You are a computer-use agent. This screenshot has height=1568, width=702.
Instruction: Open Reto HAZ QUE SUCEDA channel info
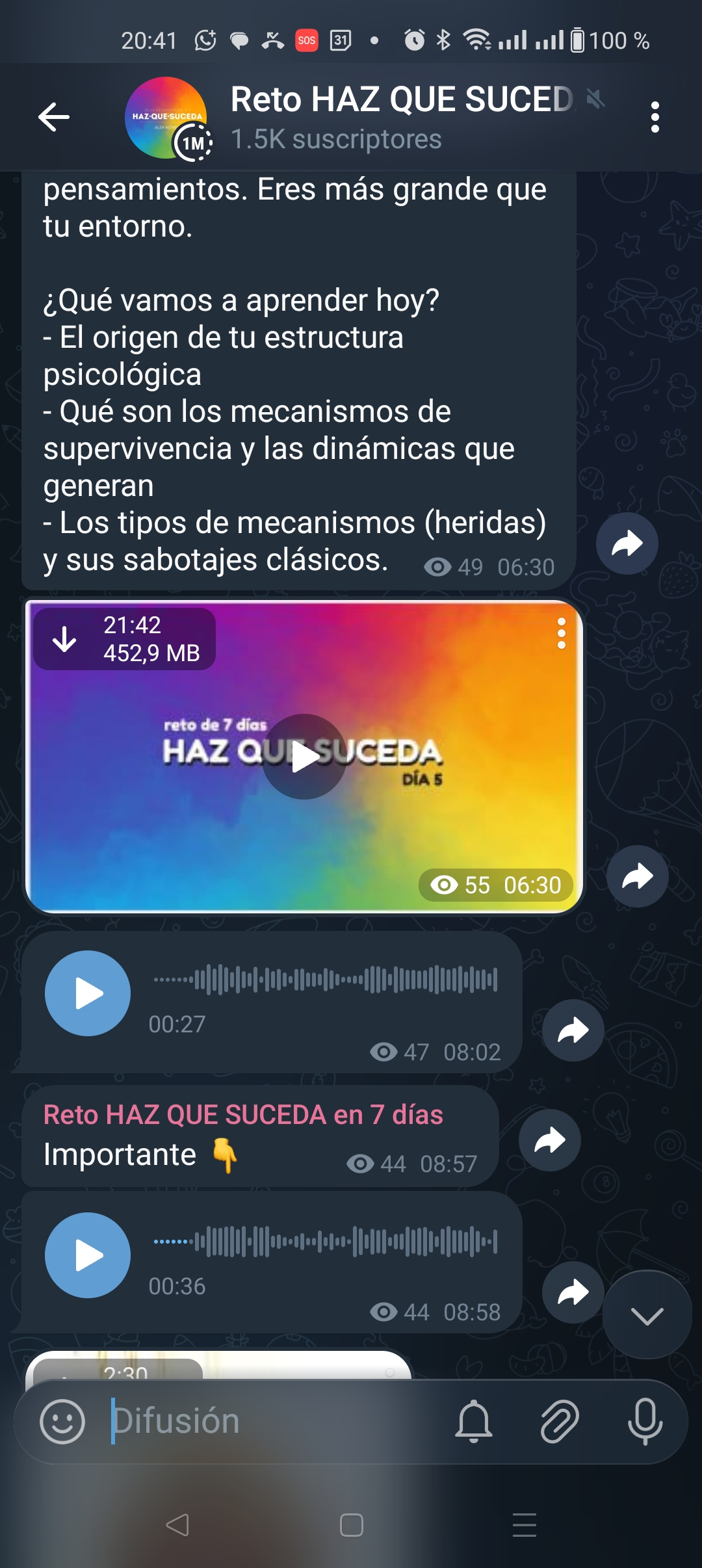(x=403, y=117)
